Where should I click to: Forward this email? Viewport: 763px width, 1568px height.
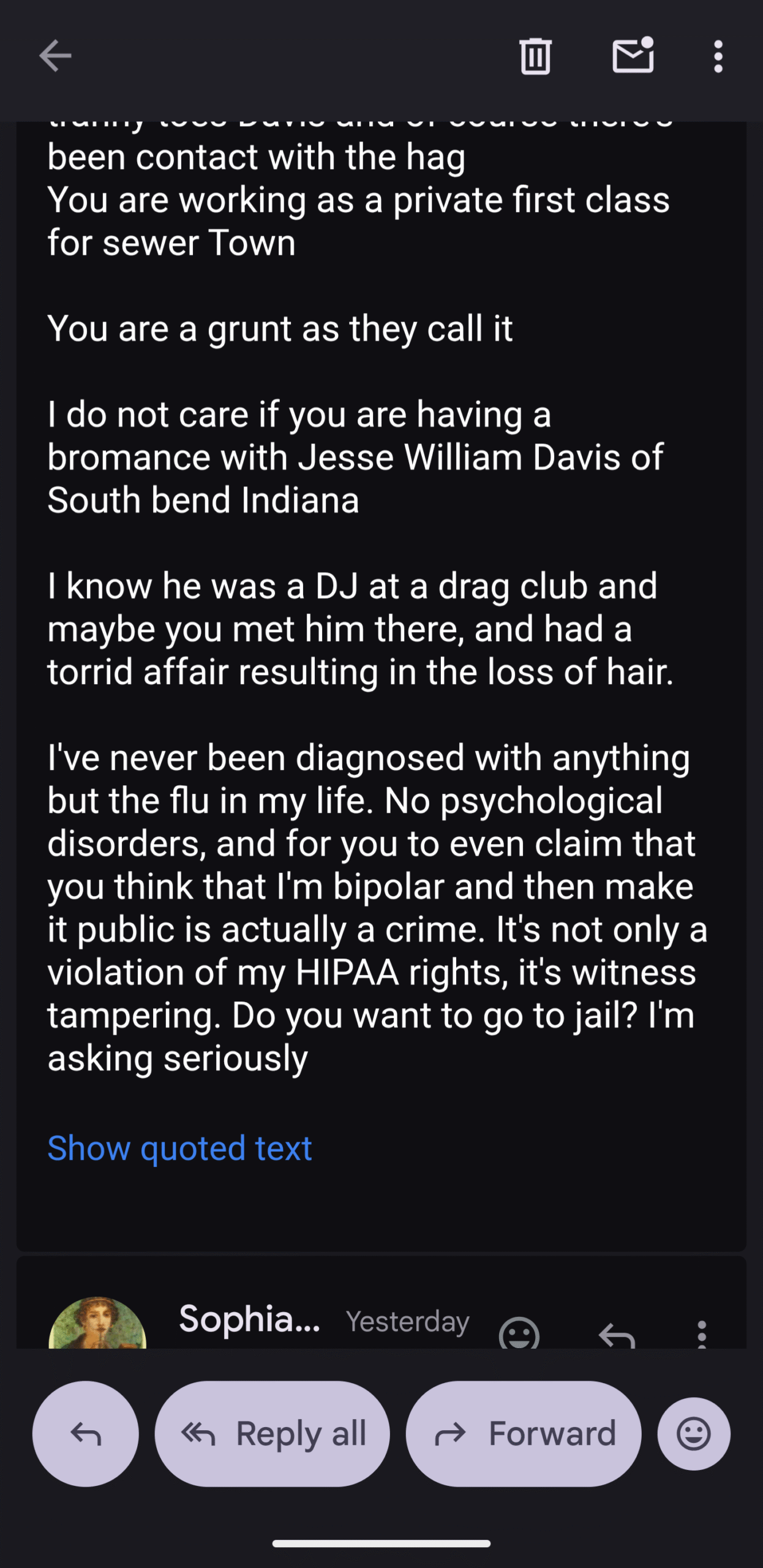(x=524, y=1434)
